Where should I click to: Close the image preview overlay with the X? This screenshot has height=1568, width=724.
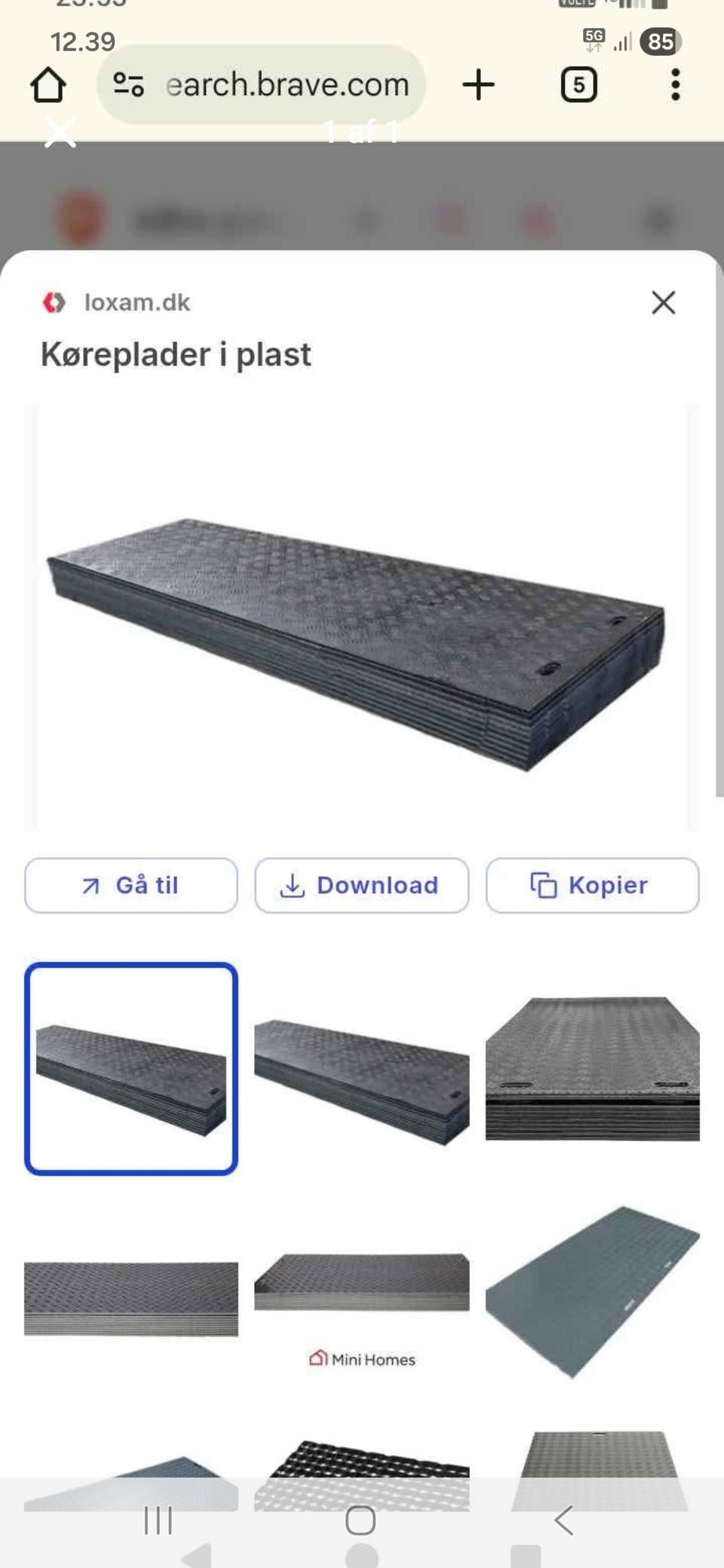(663, 303)
